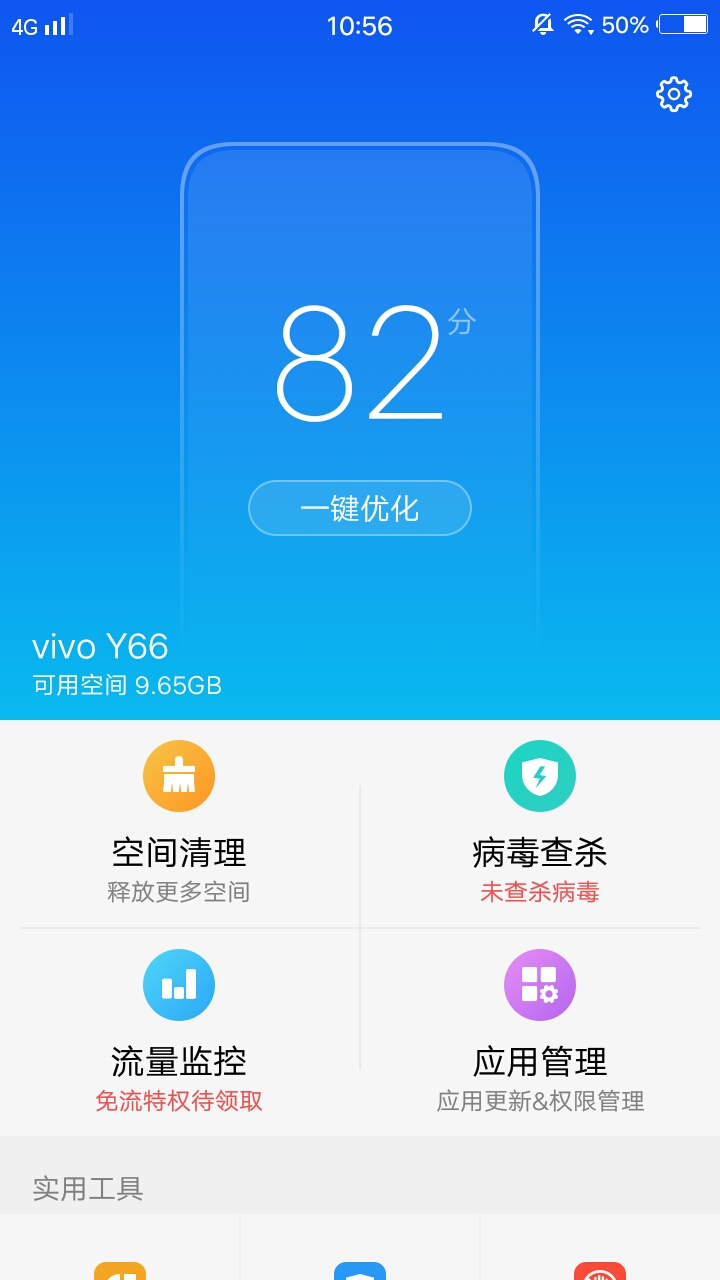Claim the 免流特权待领取 offer

click(179, 1100)
